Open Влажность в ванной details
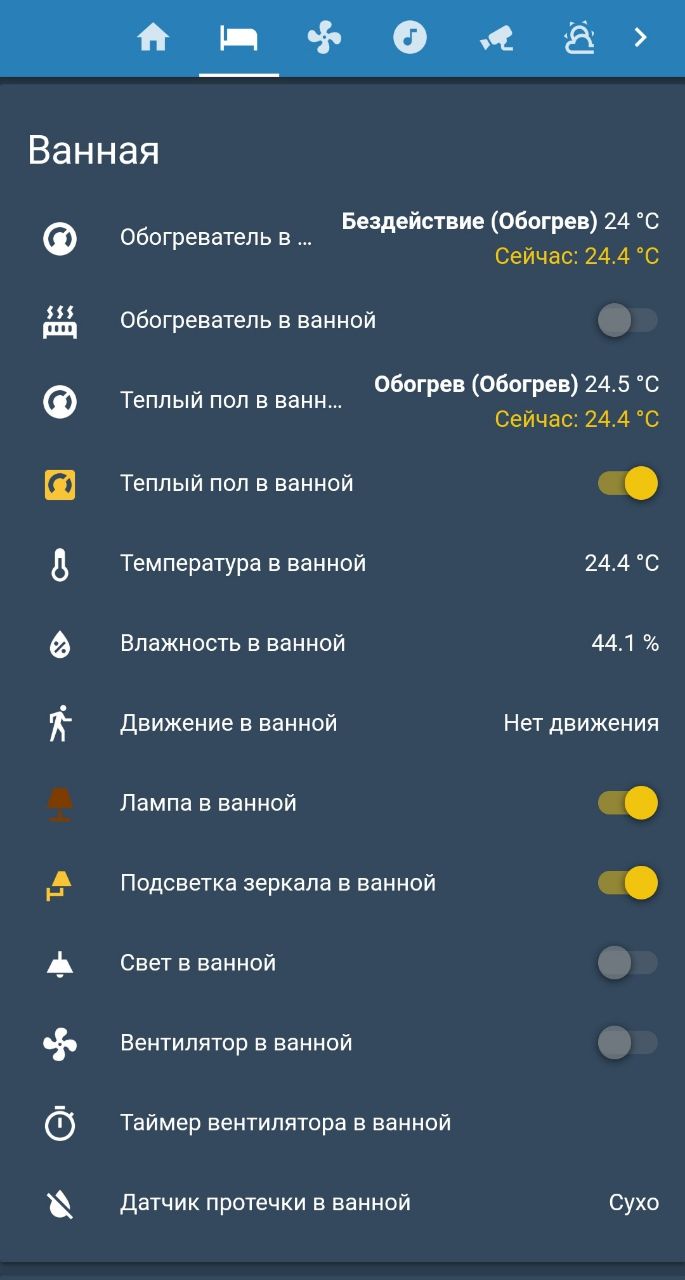The image size is (685, 1280). pyautogui.click(x=233, y=644)
